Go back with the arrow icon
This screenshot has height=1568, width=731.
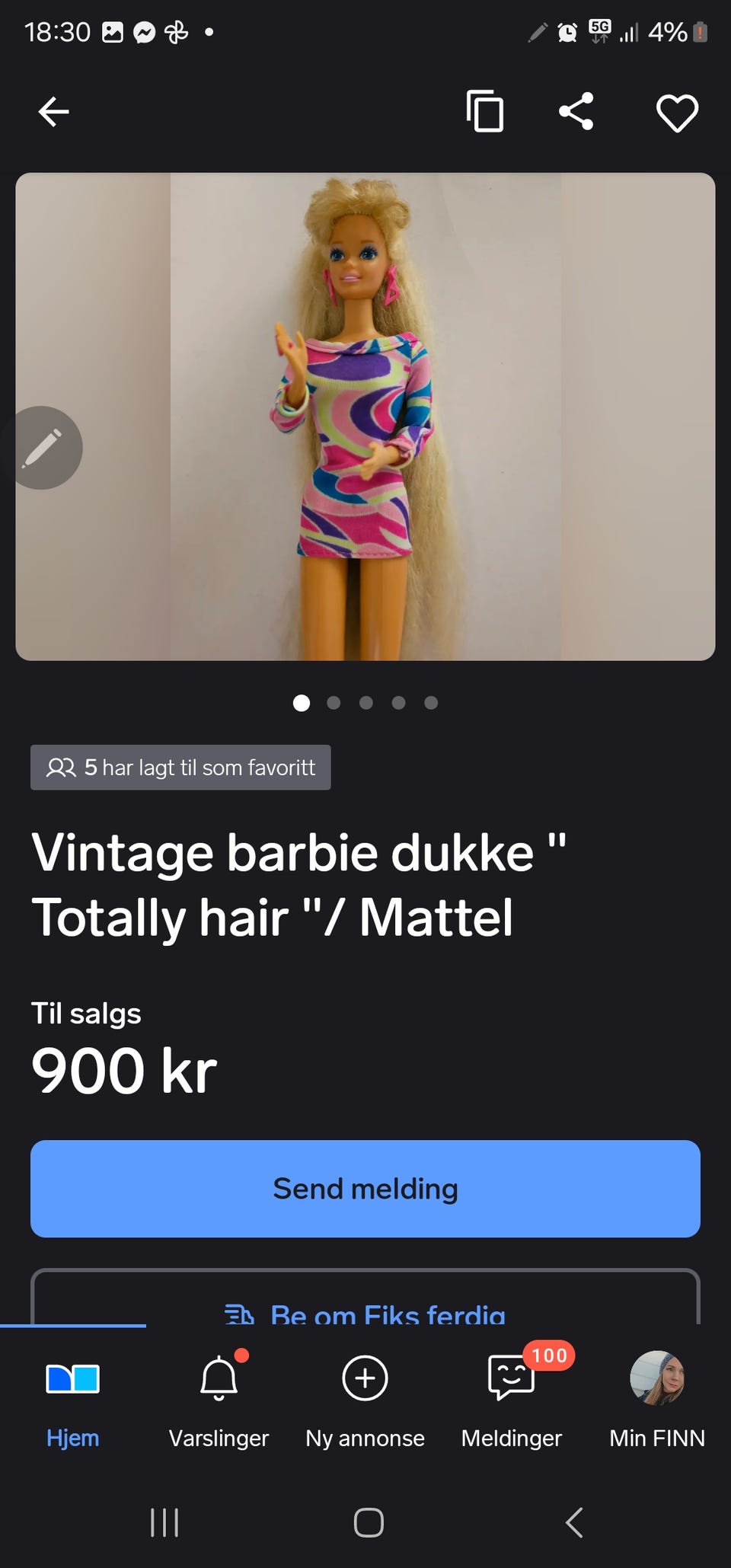point(53,112)
